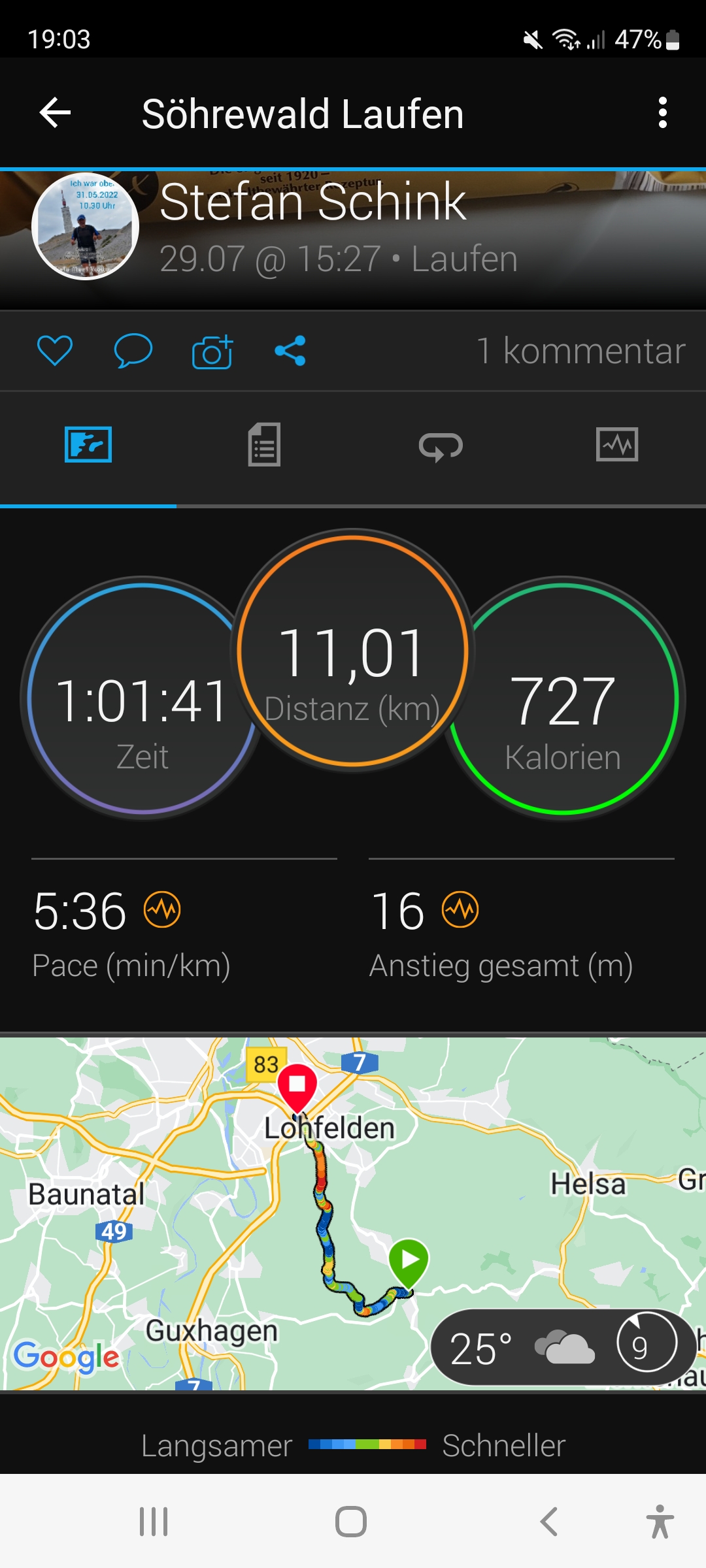The image size is (706, 1568).
Task: Open the 25° weather details pill
Action: (562, 1347)
